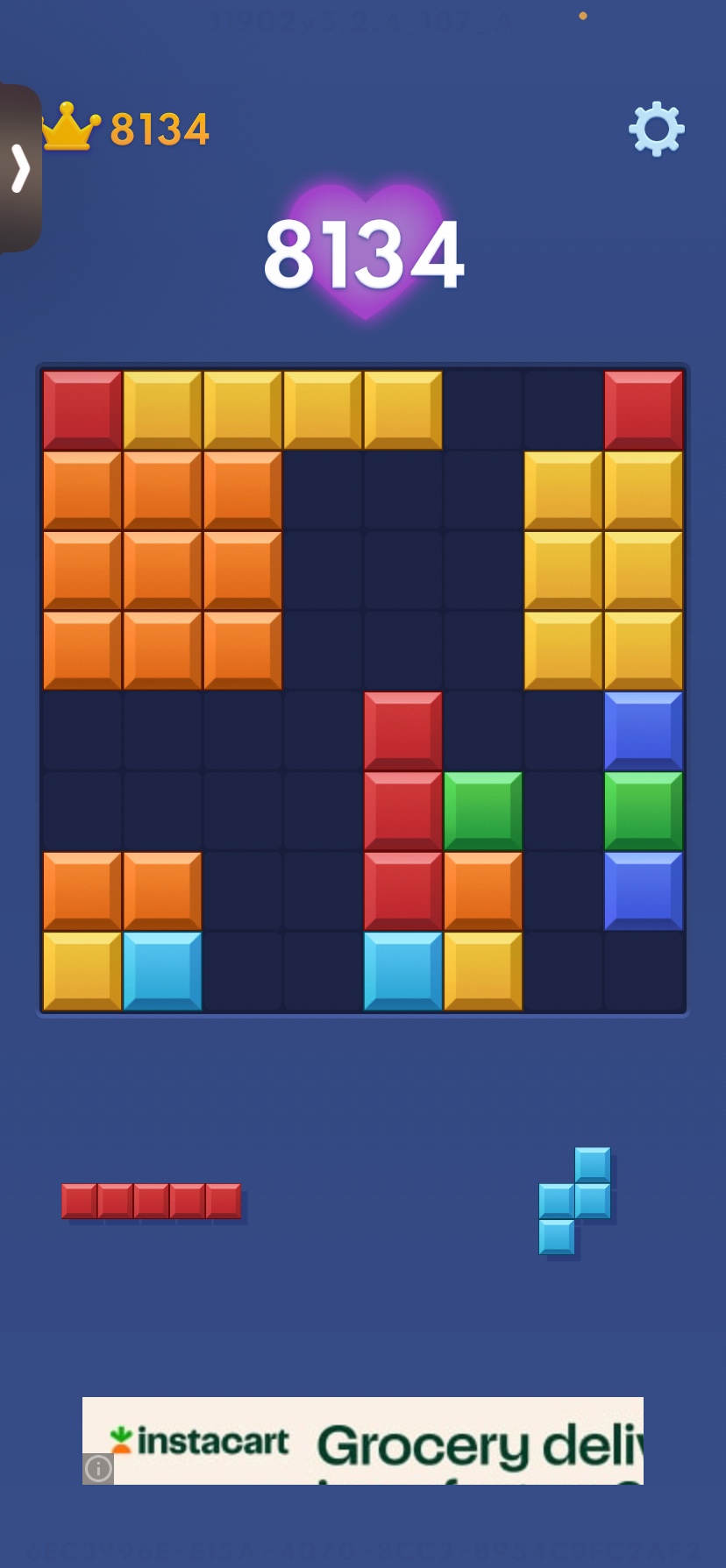Expand the side panel arrow
This screenshot has width=726, height=1568.
20,167
